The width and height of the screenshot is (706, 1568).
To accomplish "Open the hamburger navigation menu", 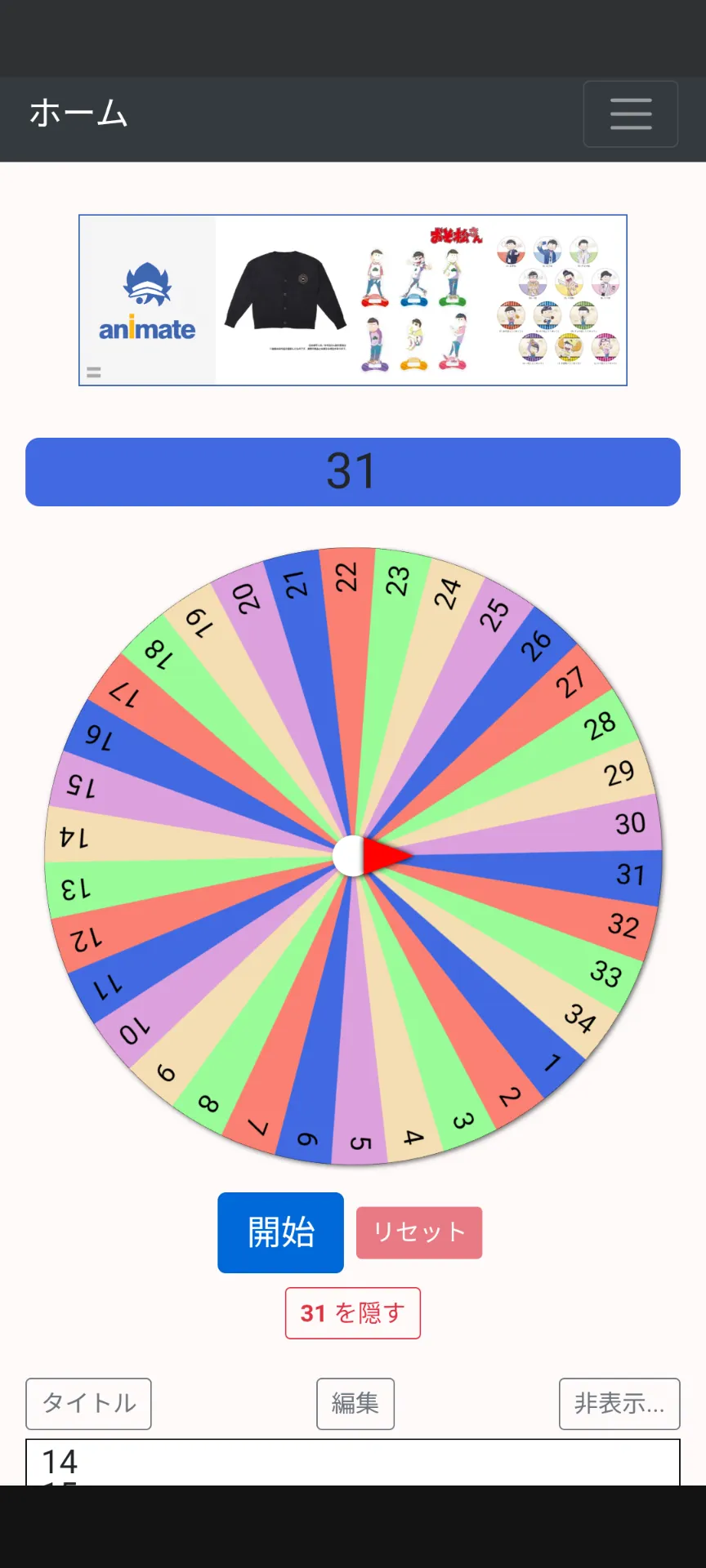I will coord(630,114).
